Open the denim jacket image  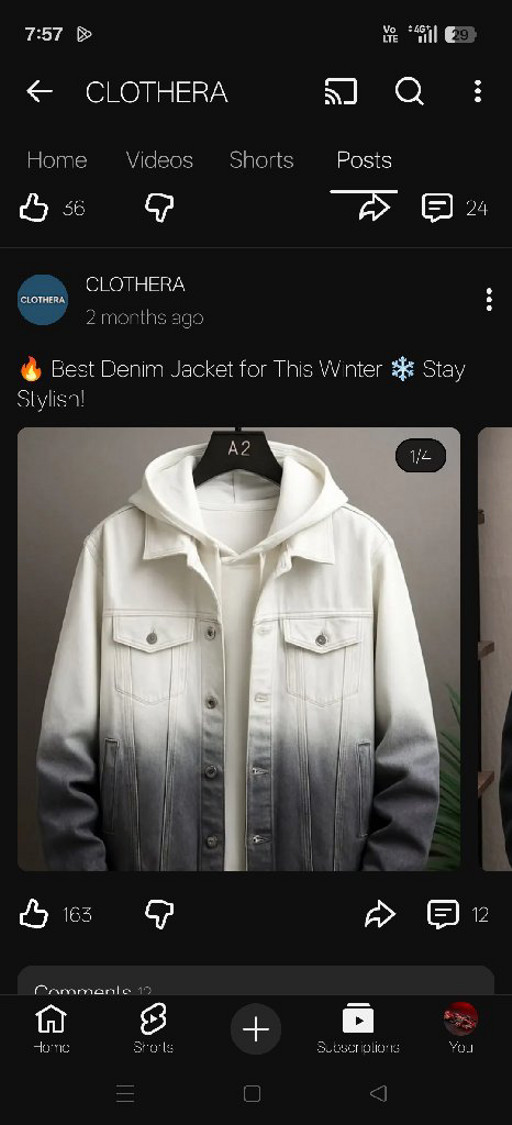(239, 649)
